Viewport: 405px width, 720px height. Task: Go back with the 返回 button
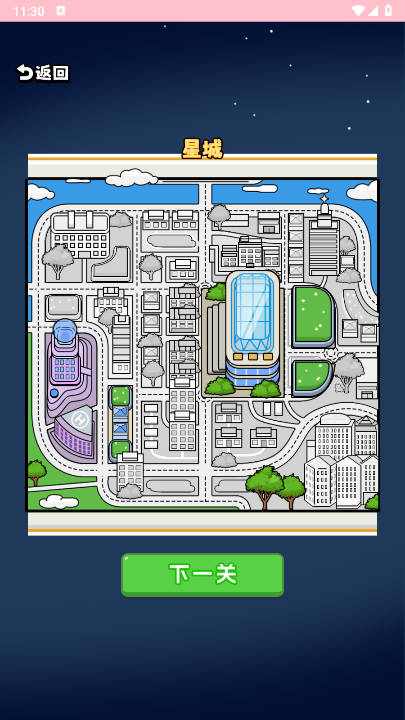click(43, 73)
